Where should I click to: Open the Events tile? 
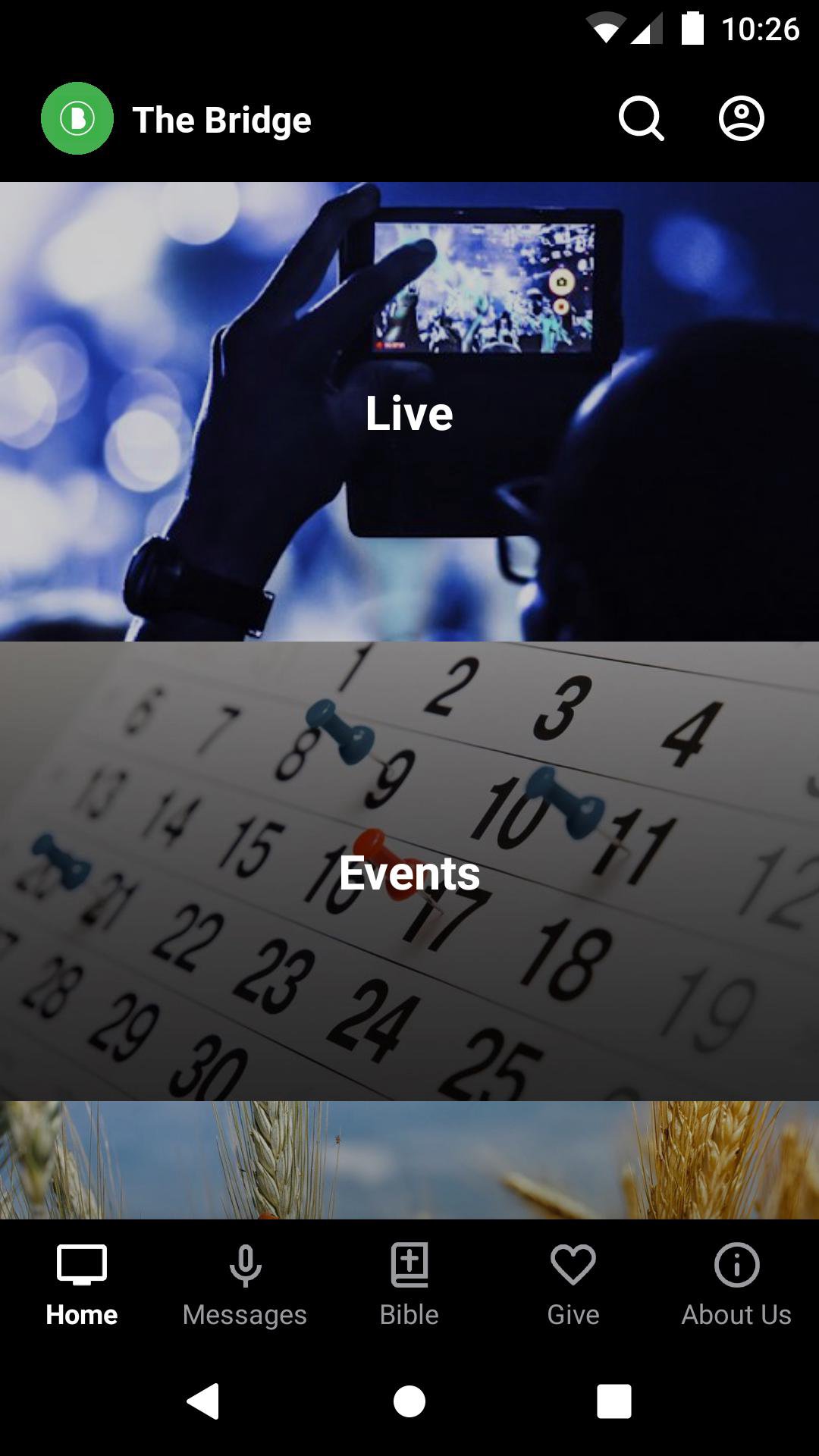point(409,871)
